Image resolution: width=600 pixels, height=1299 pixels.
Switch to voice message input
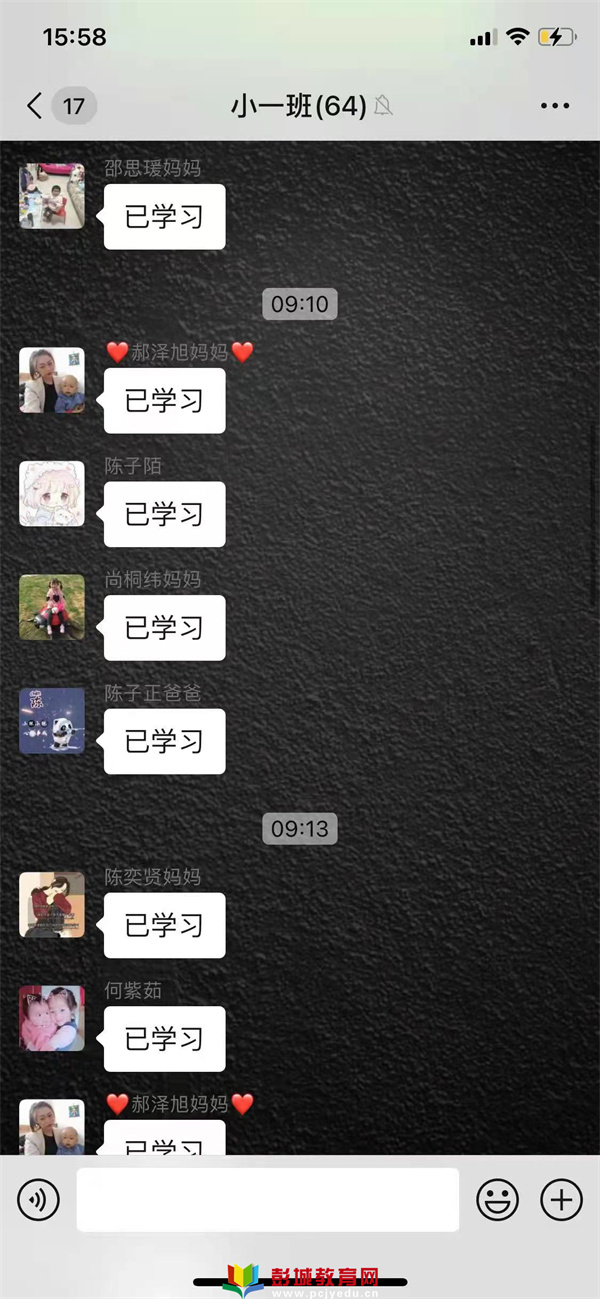[x=39, y=1199]
